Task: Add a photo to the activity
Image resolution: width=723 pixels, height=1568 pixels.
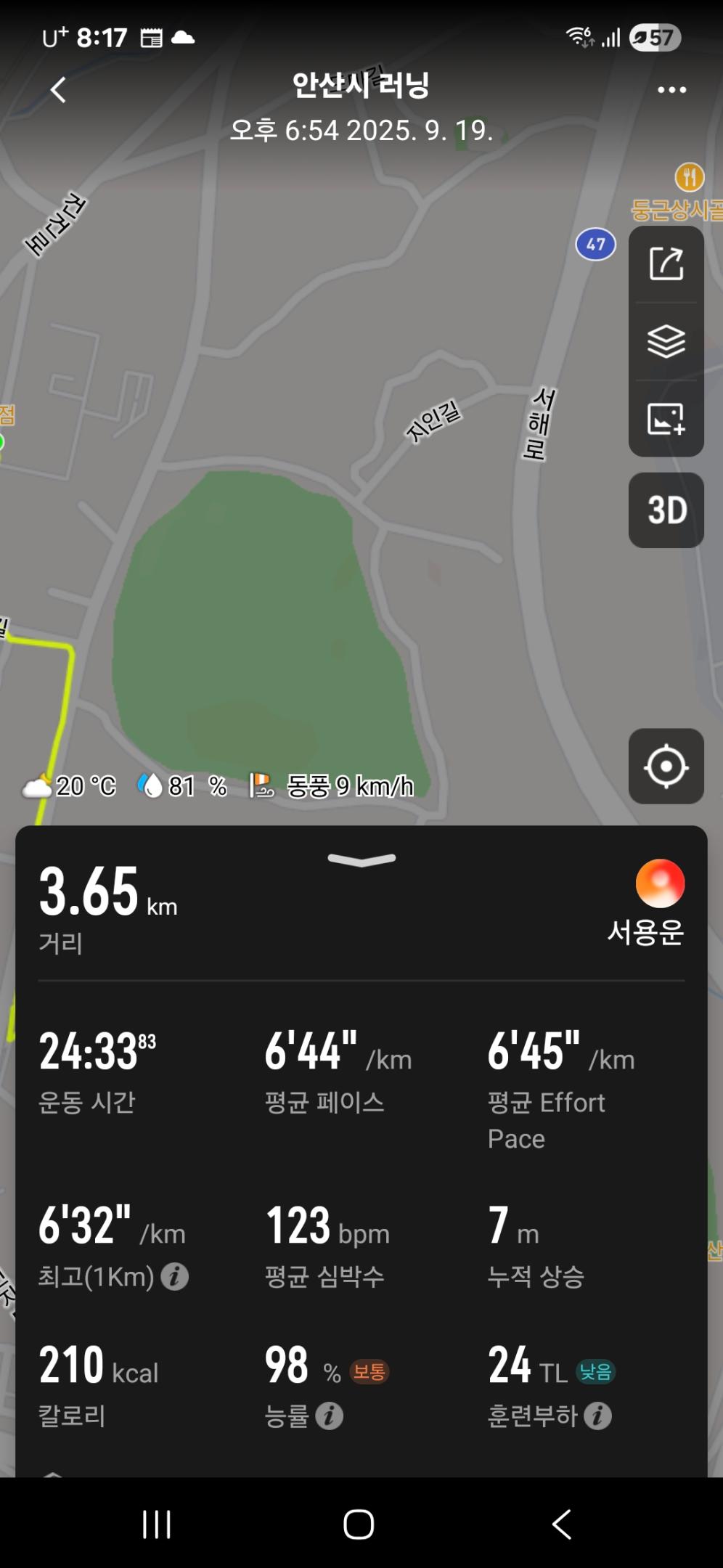Action: coord(666,419)
